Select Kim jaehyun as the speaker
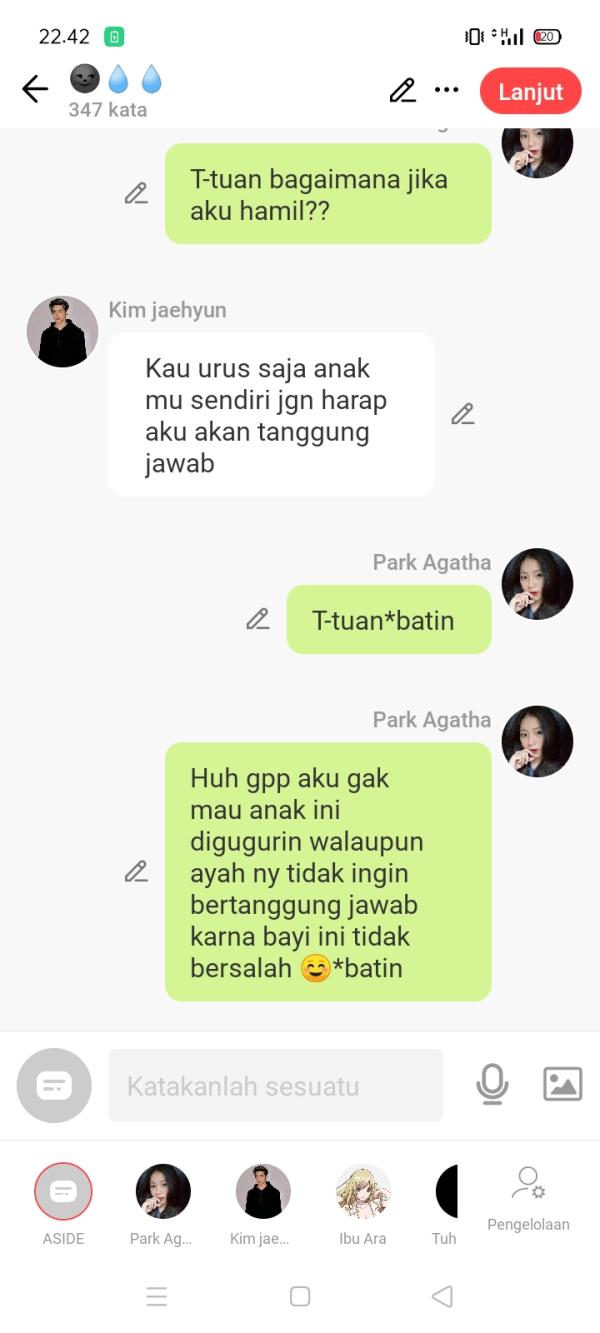Screen dimensions: 600x1333 pyautogui.click(x=263, y=1192)
